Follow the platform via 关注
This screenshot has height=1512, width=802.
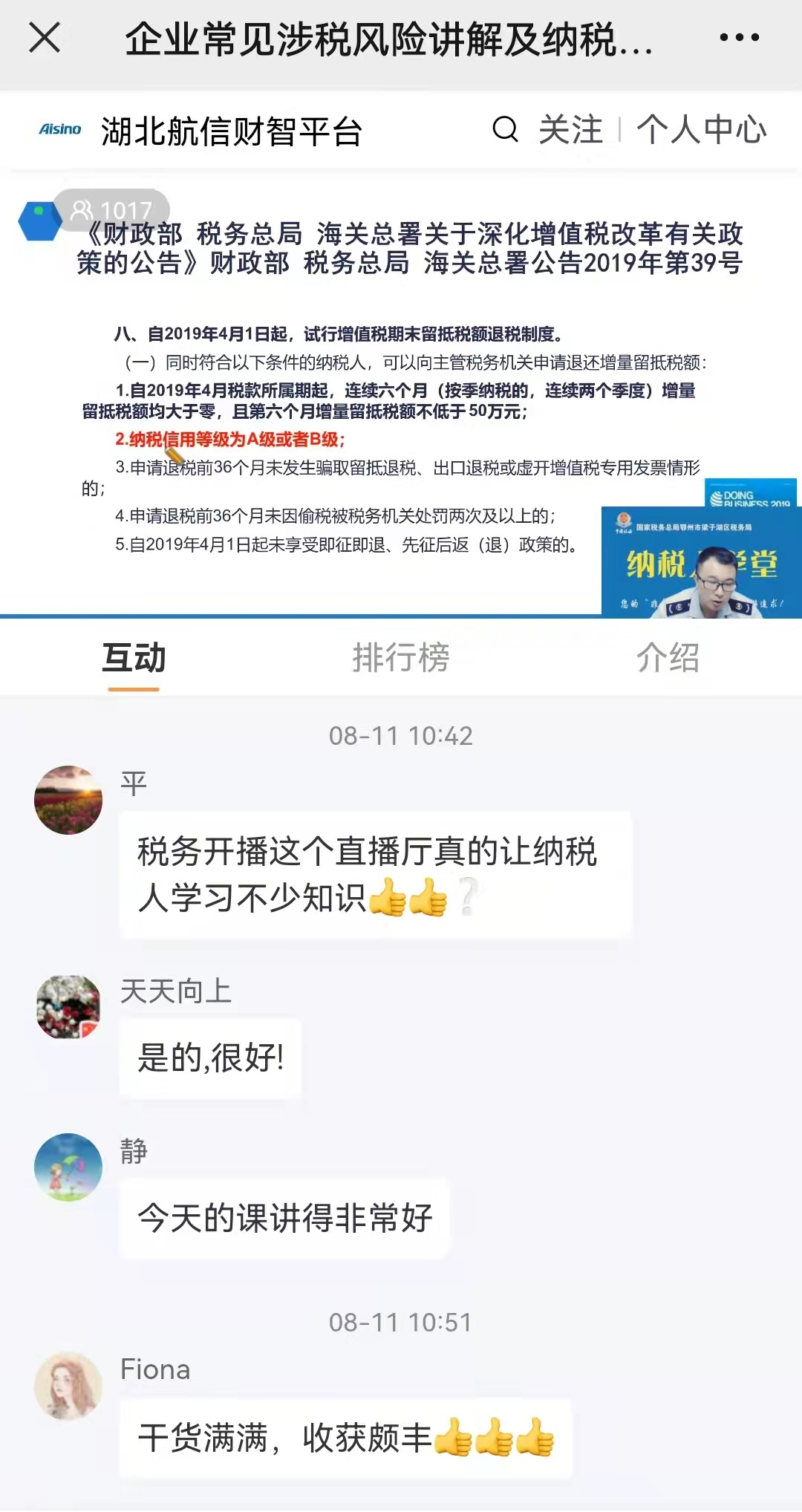(571, 130)
